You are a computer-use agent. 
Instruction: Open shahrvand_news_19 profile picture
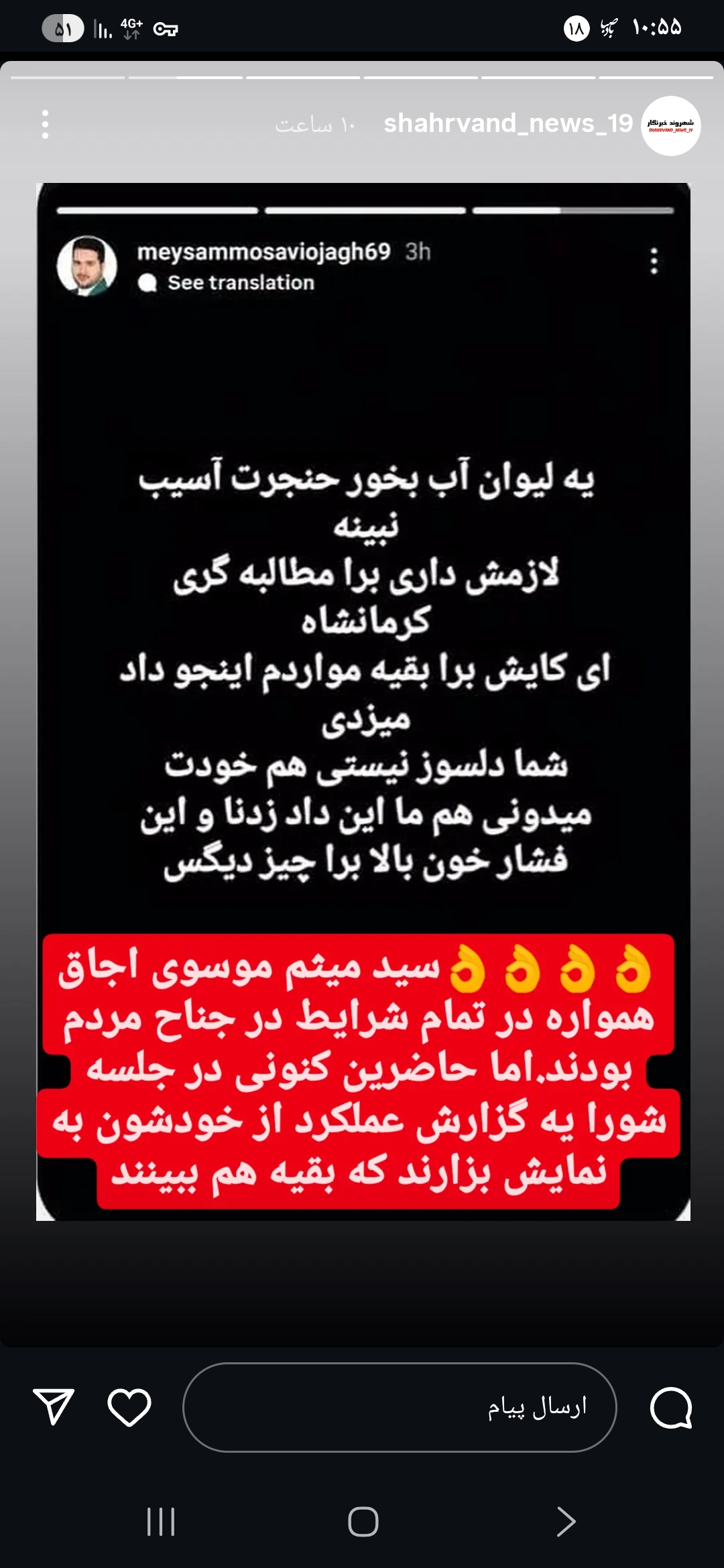670,125
